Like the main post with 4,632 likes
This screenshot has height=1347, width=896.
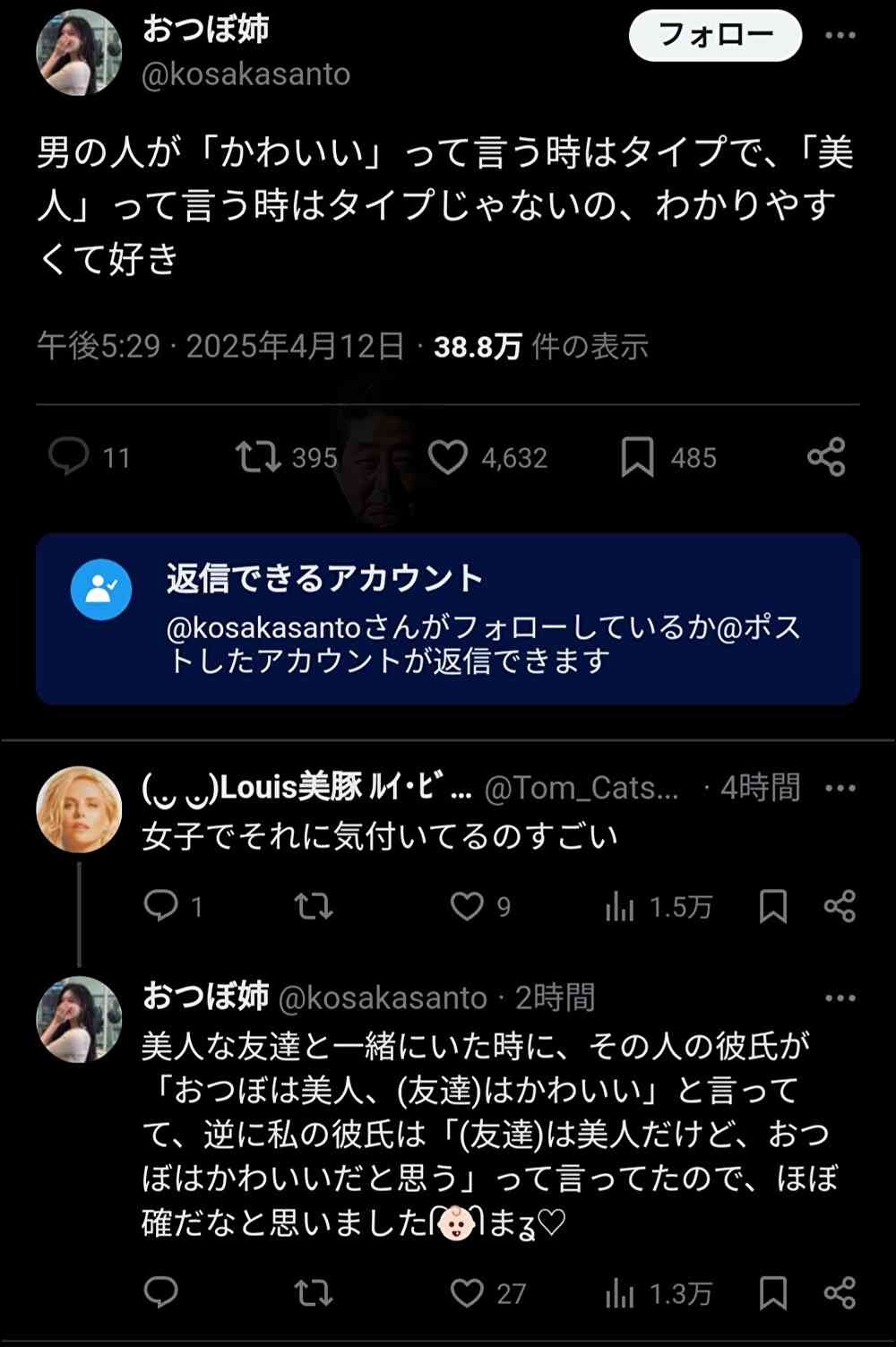pyautogui.click(x=448, y=457)
